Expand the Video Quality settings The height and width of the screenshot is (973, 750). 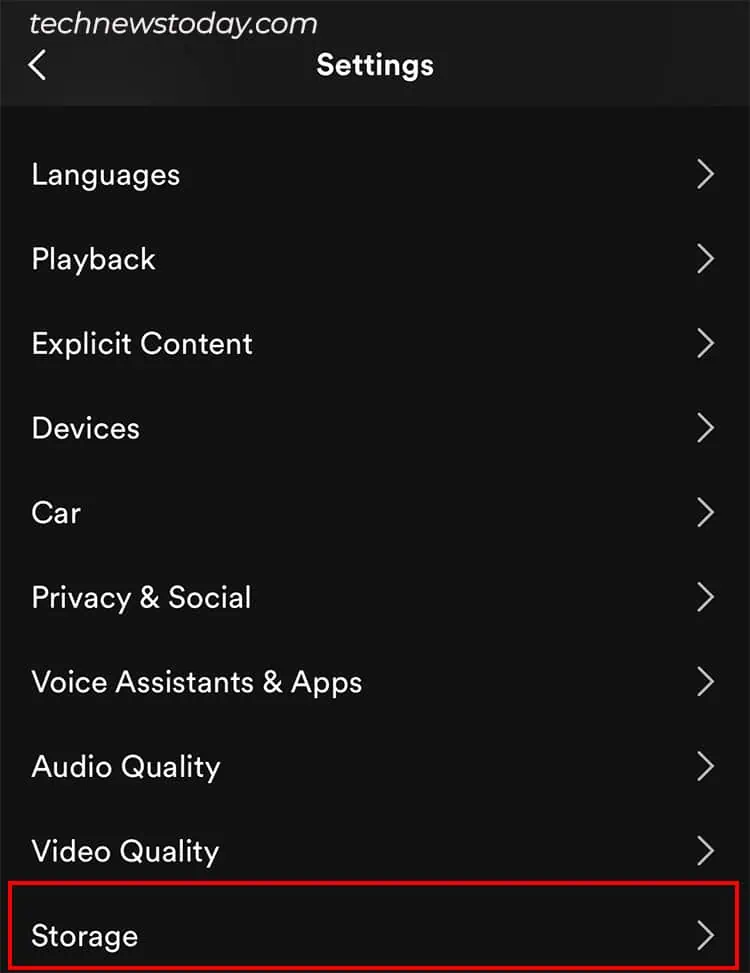(706, 851)
